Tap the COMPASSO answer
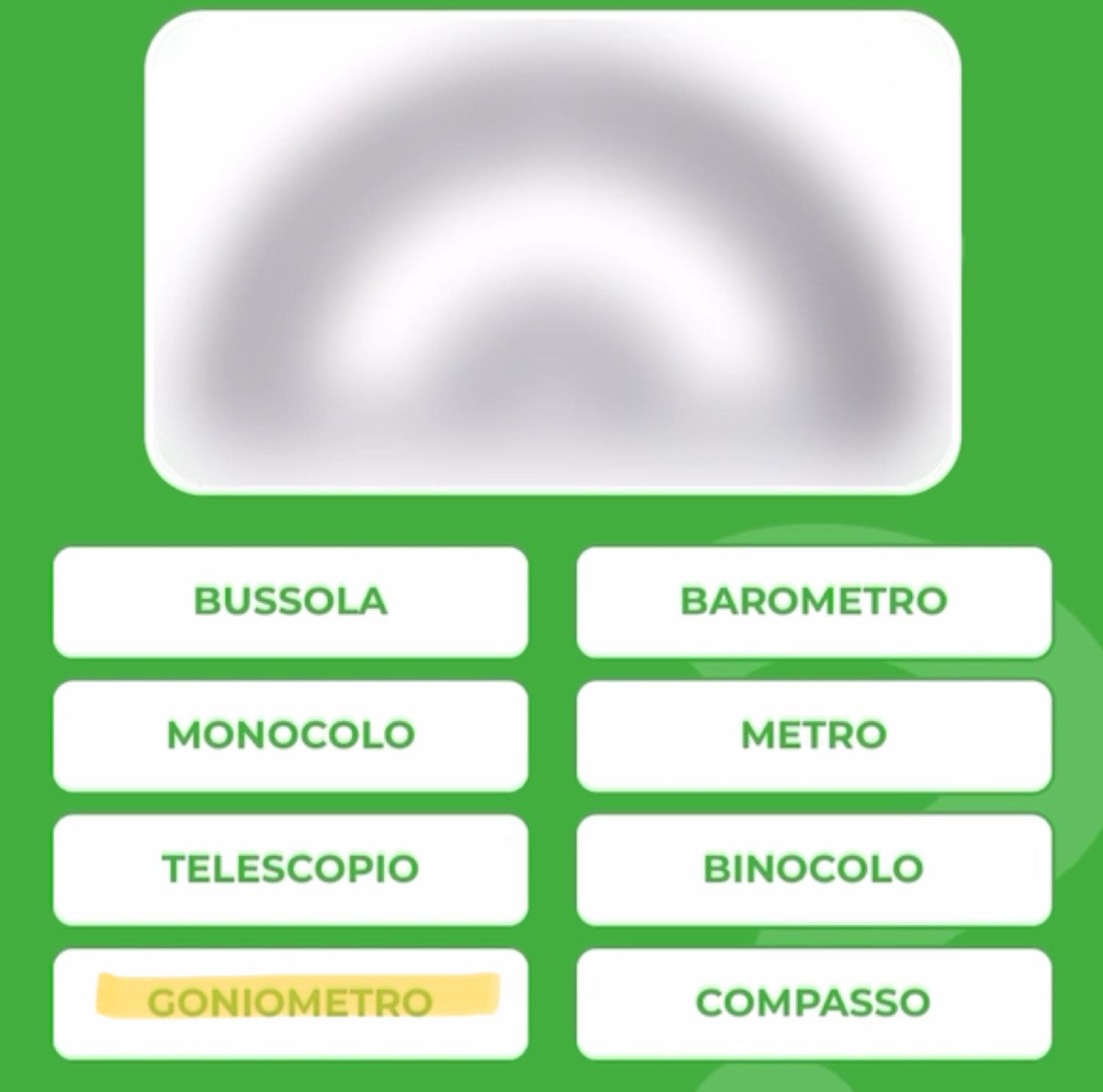 point(814,1003)
